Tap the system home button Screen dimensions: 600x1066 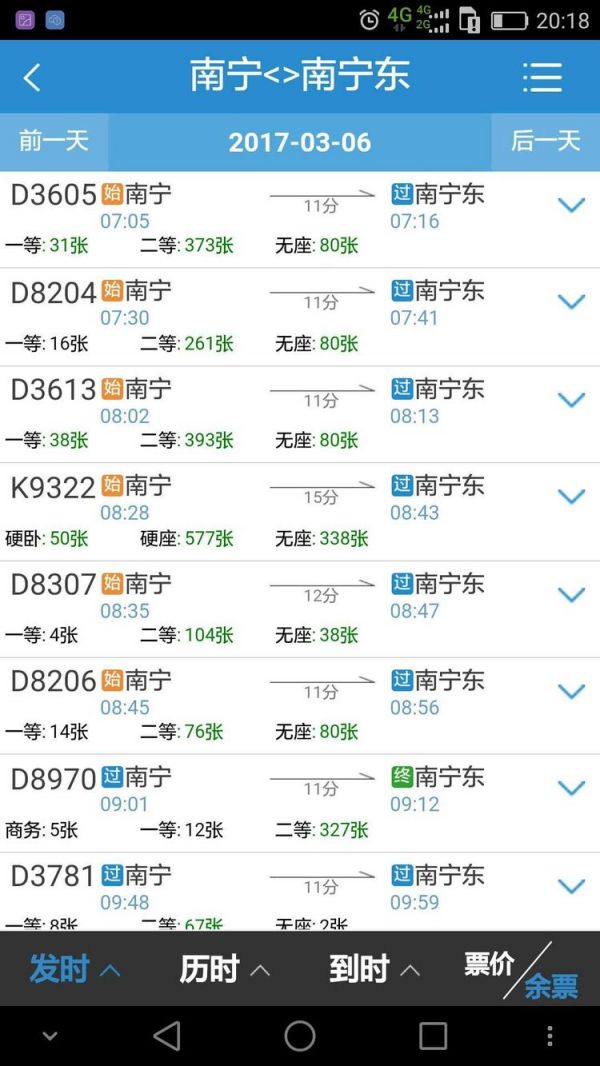click(300, 1036)
